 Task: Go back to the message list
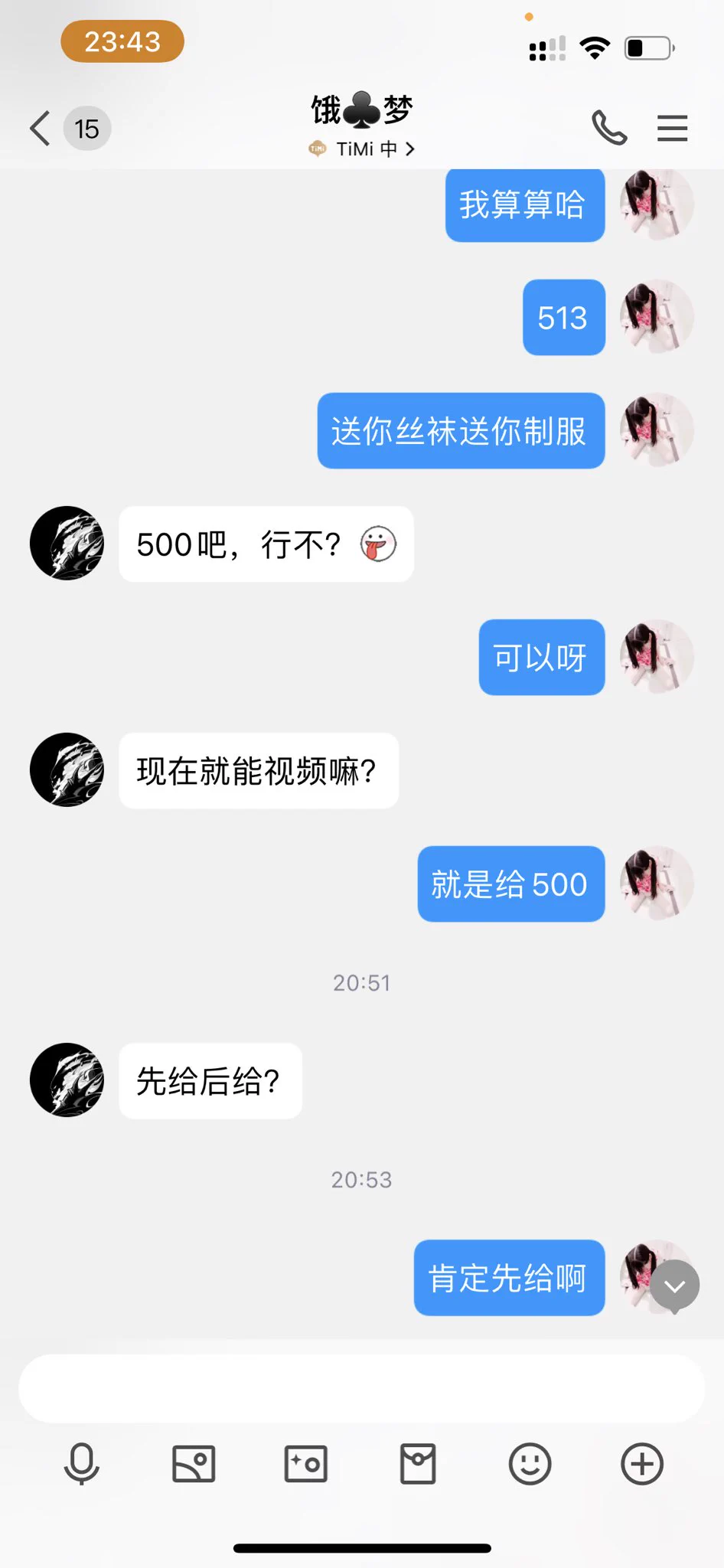coord(41,128)
